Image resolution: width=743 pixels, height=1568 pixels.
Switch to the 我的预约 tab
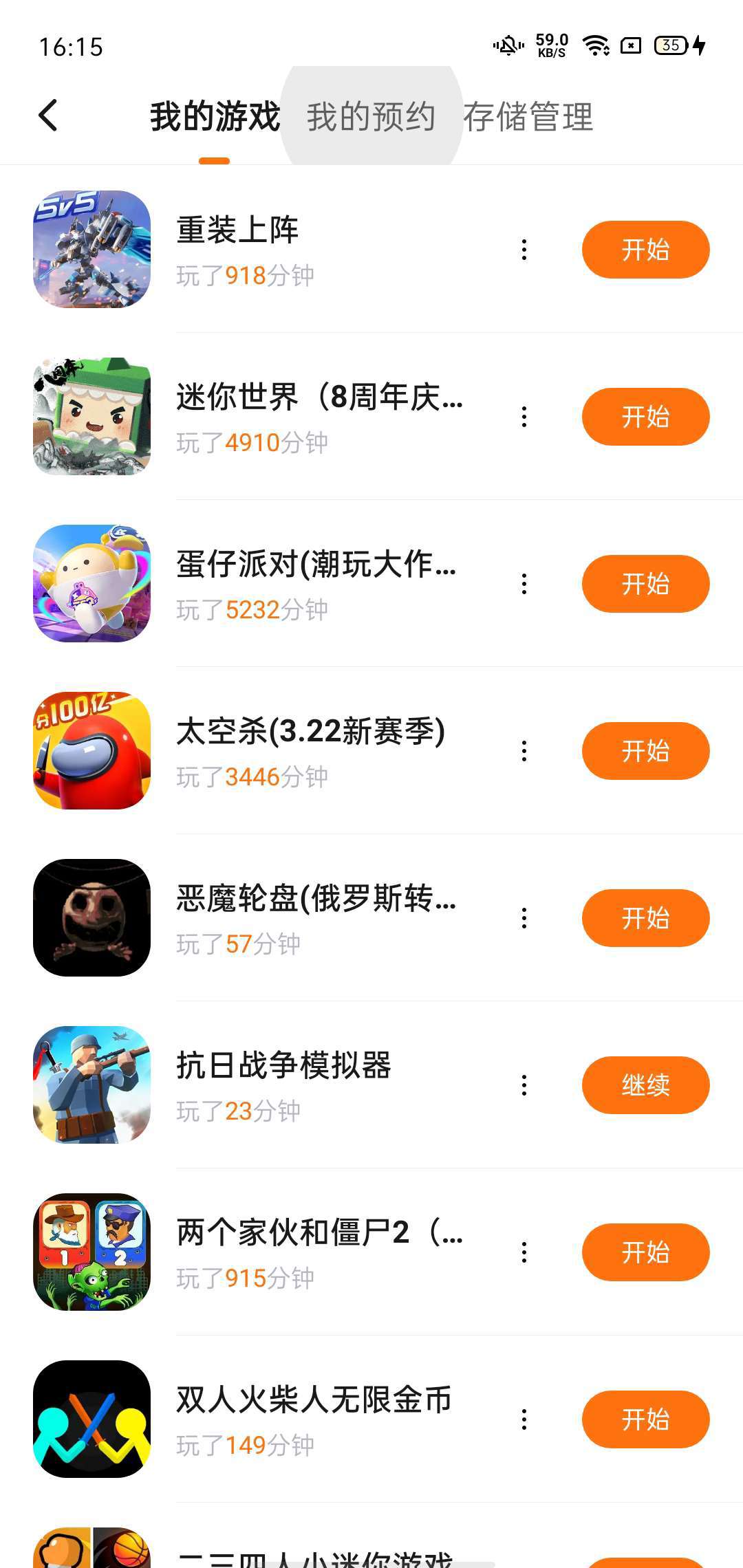pyautogui.click(x=371, y=116)
